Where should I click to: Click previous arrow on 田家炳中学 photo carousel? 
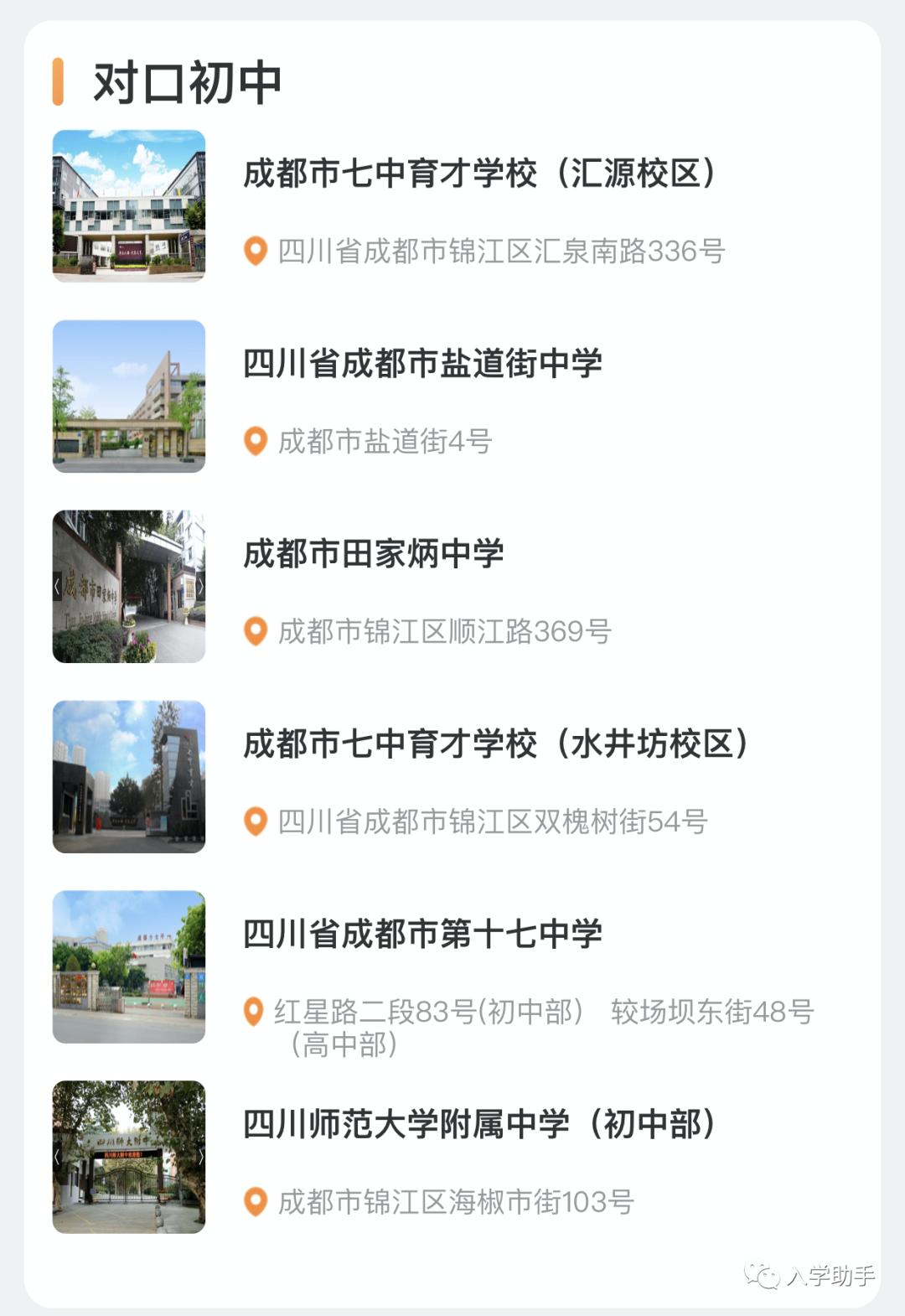(57, 587)
